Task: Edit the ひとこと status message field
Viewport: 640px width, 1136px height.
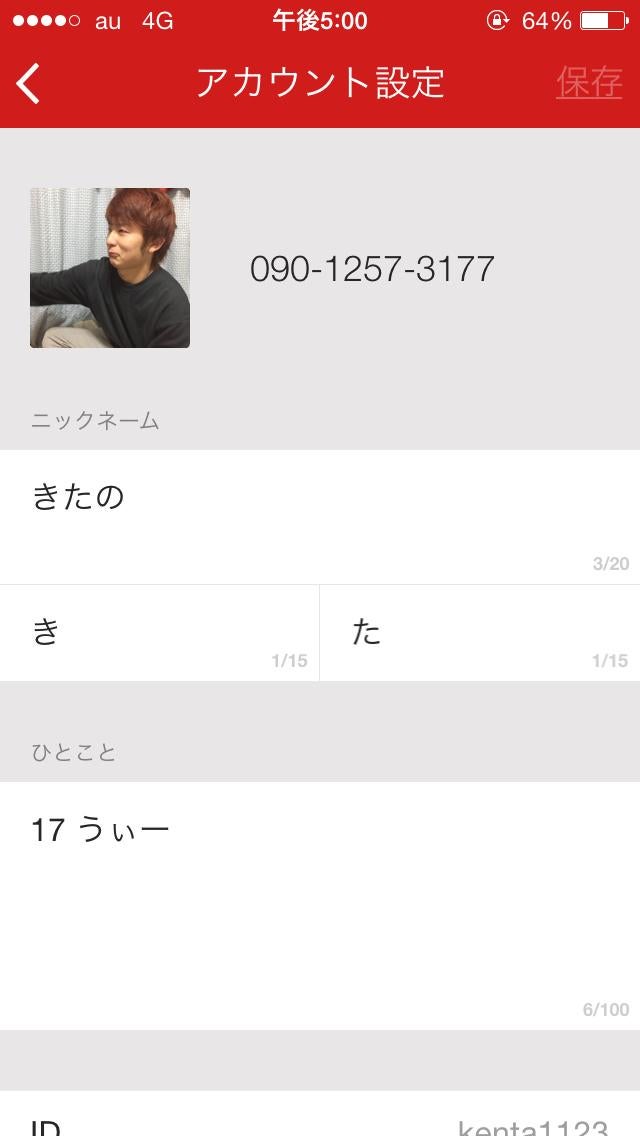Action: pyautogui.click(x=320, y=900)
